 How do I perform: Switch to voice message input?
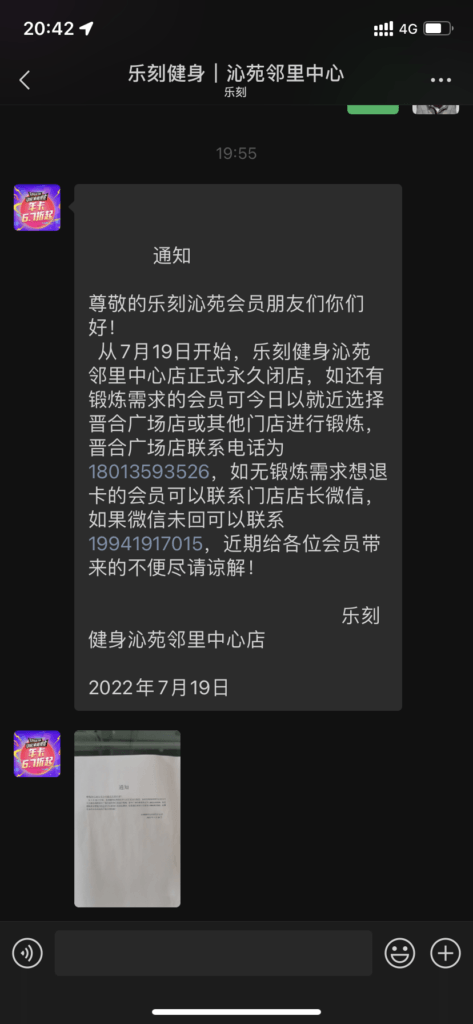pos(27,953)
